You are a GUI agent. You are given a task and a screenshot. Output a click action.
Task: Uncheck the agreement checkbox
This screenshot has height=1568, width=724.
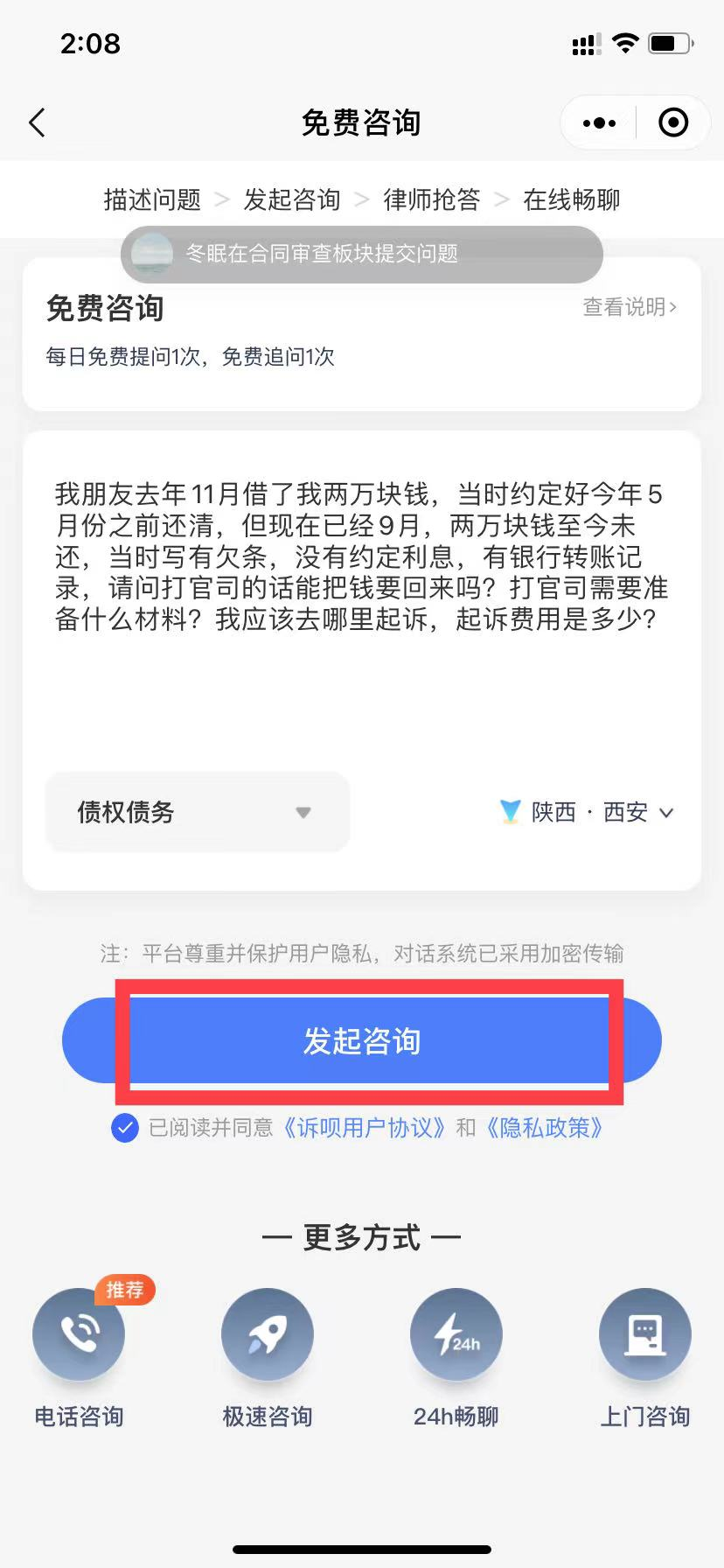[125, 1128]
